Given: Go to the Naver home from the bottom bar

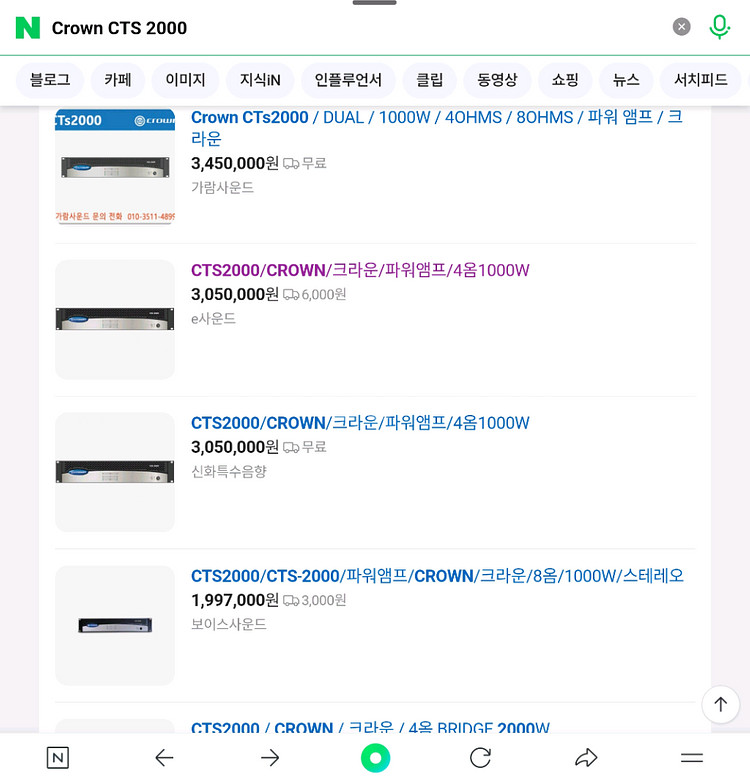Looking at the screenshot, I should 58,758.
